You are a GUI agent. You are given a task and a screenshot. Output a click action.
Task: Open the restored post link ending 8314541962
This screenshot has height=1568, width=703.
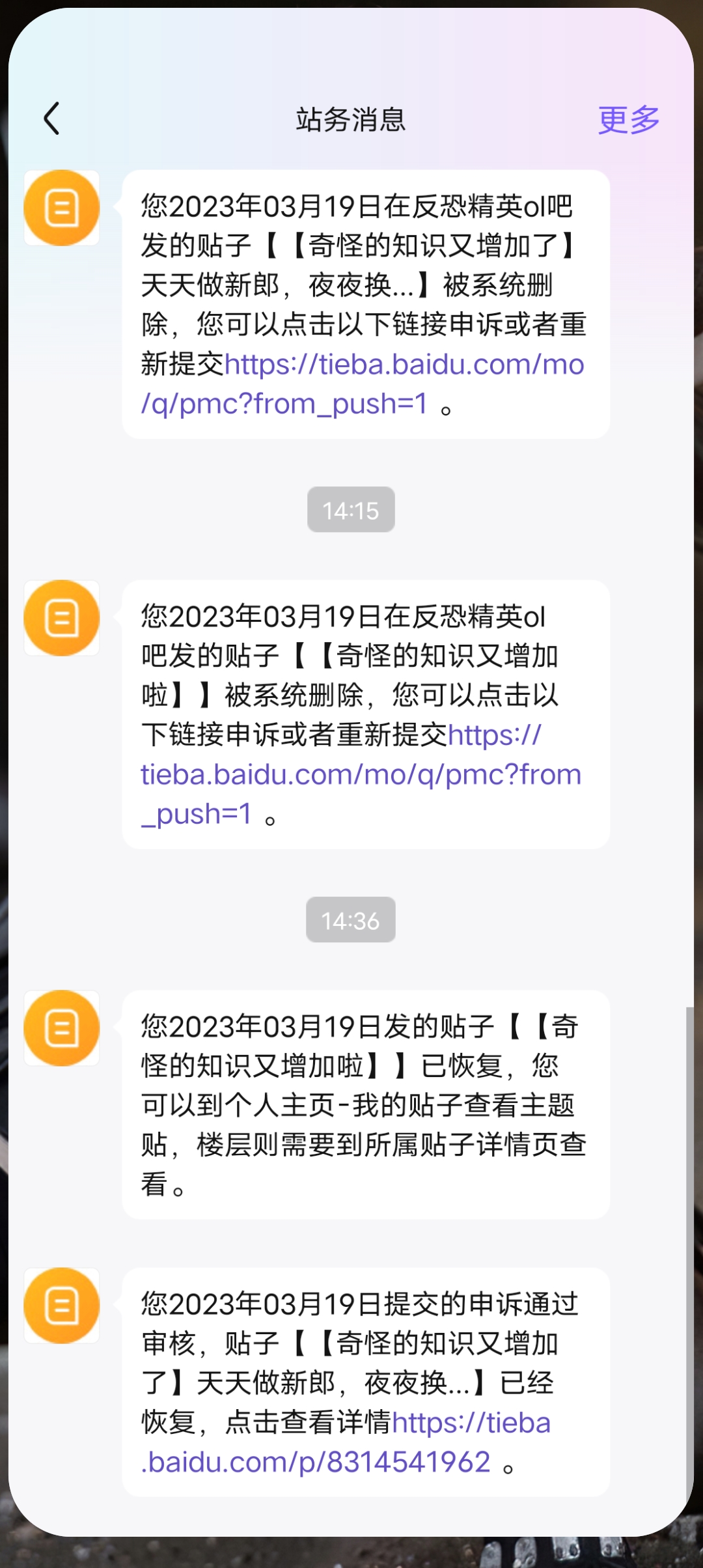pyautogui.click(x=346, y=1442)
